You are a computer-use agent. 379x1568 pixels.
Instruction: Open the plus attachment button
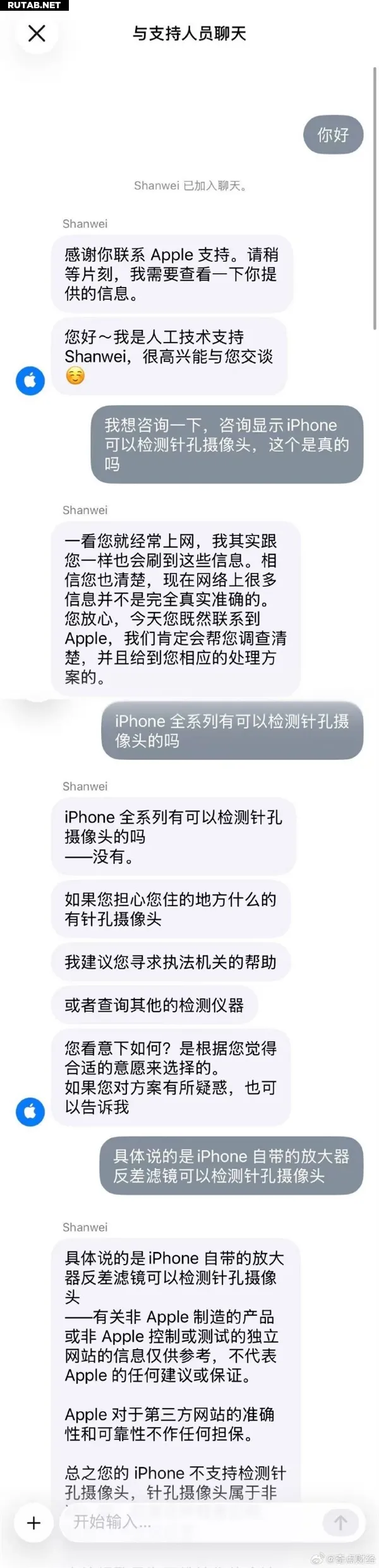(x=34, y=1523)
